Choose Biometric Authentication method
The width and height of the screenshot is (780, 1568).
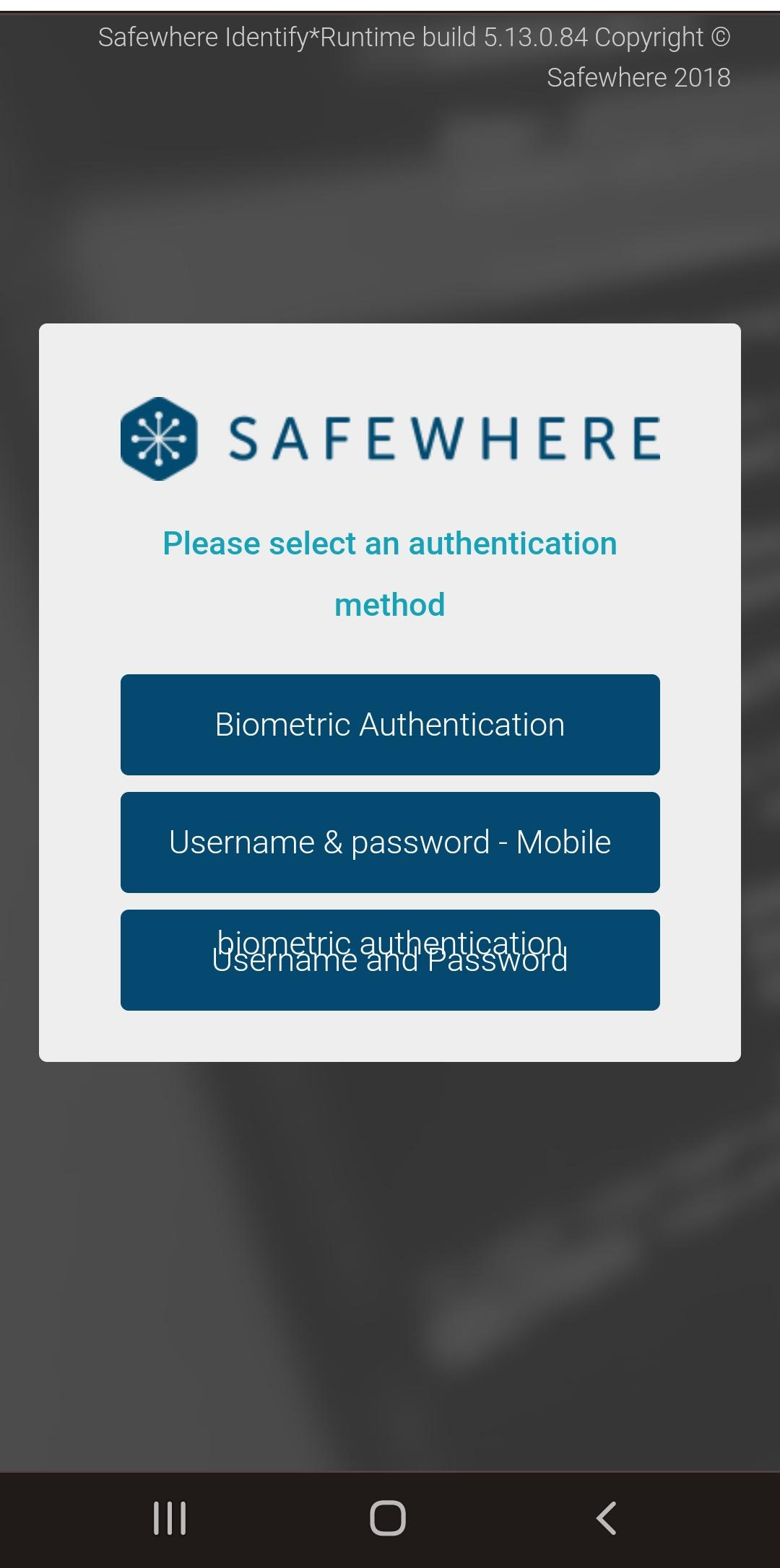click(x=390, y=725)
